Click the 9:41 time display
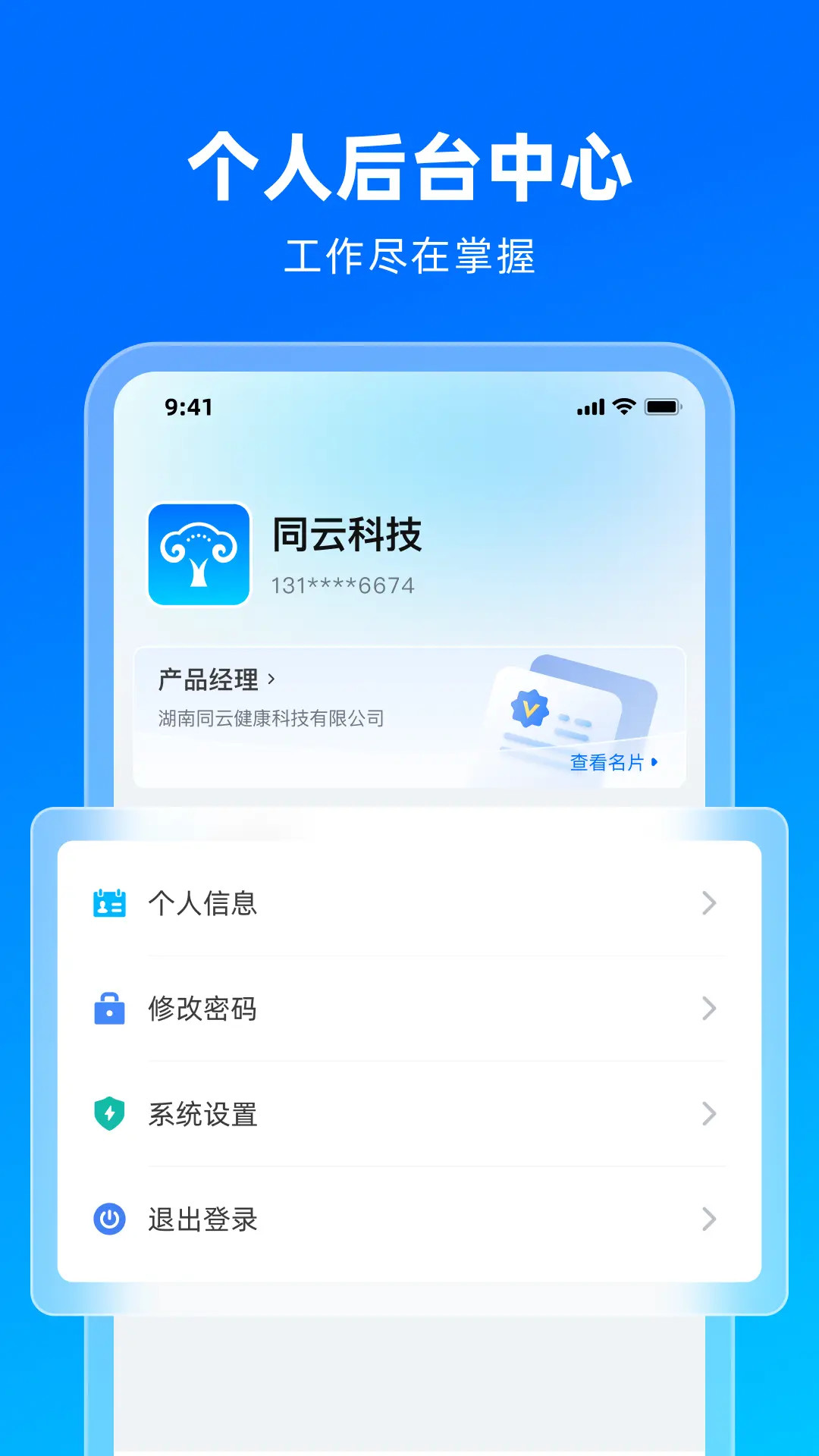Image resolution: width=819 pixels, height=1456 pixels. pos(185,407)
